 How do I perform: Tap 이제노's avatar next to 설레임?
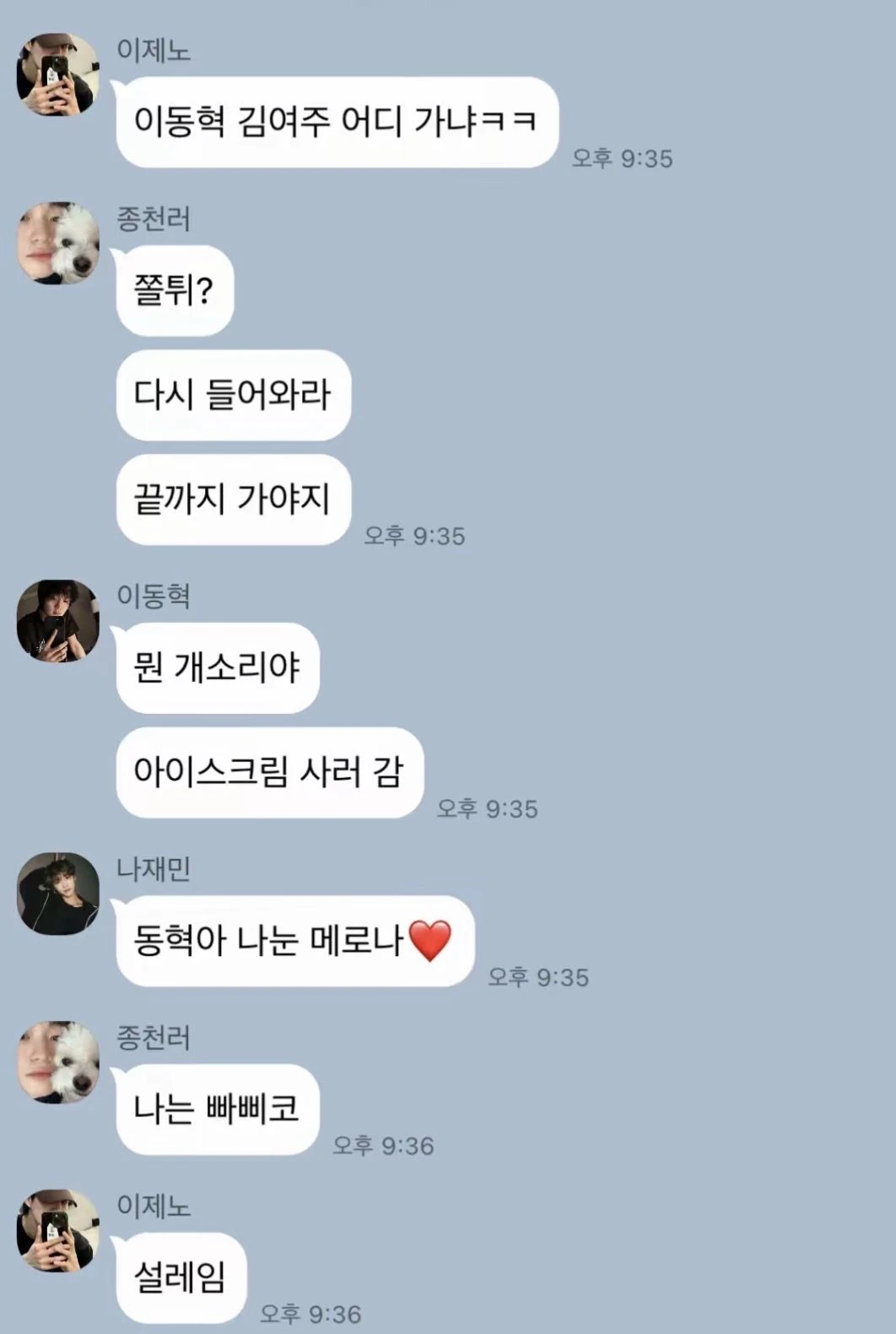point(57,1231)
